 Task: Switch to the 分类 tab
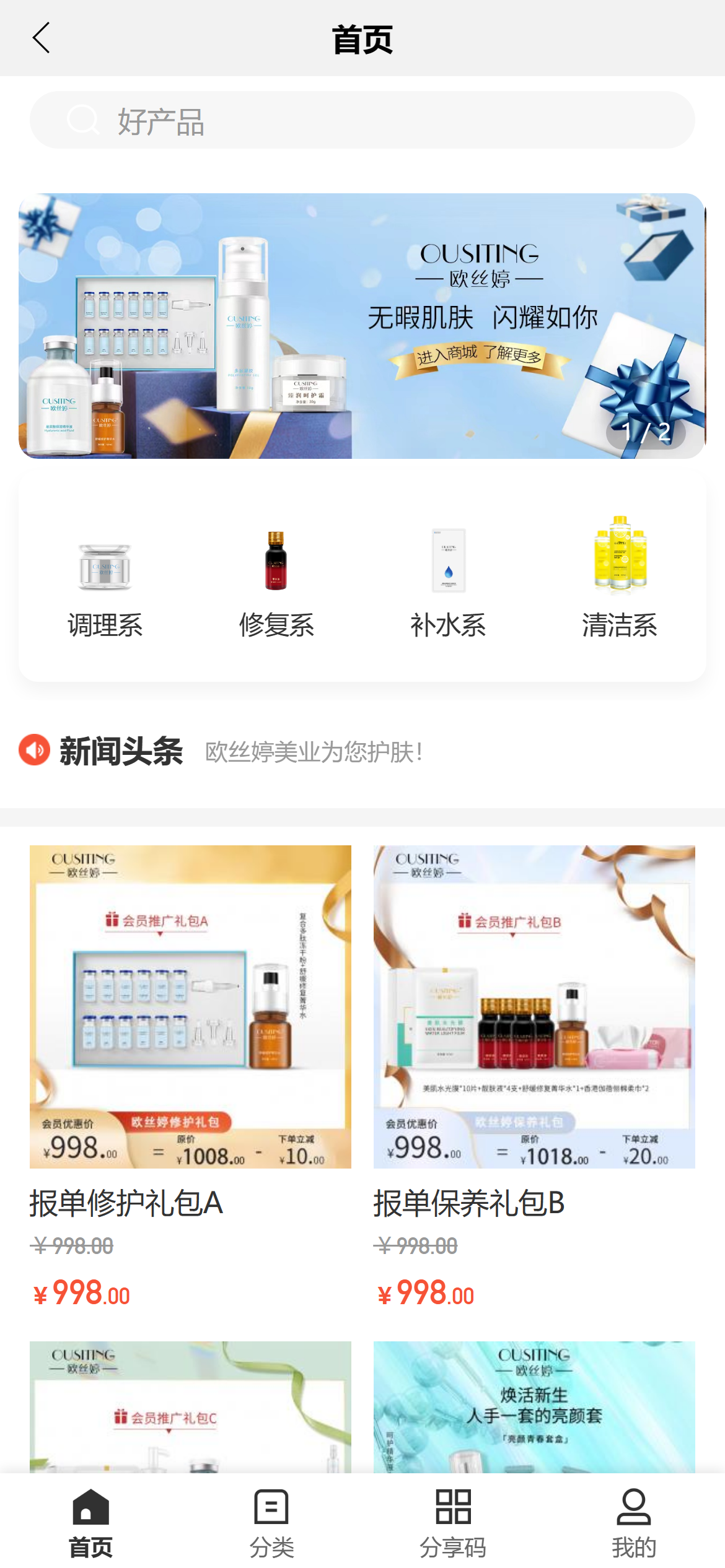(271, 1522)
